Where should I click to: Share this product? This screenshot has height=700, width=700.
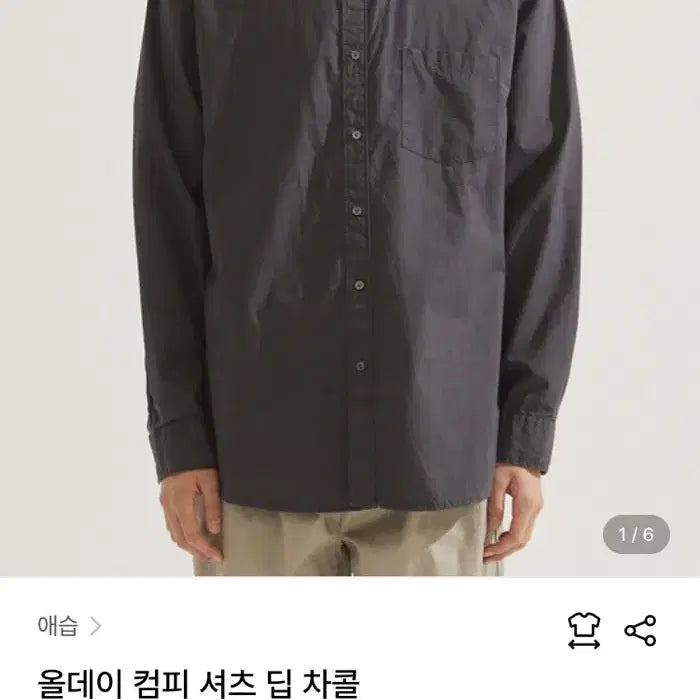pyautogui.click(x=640, y=630)
